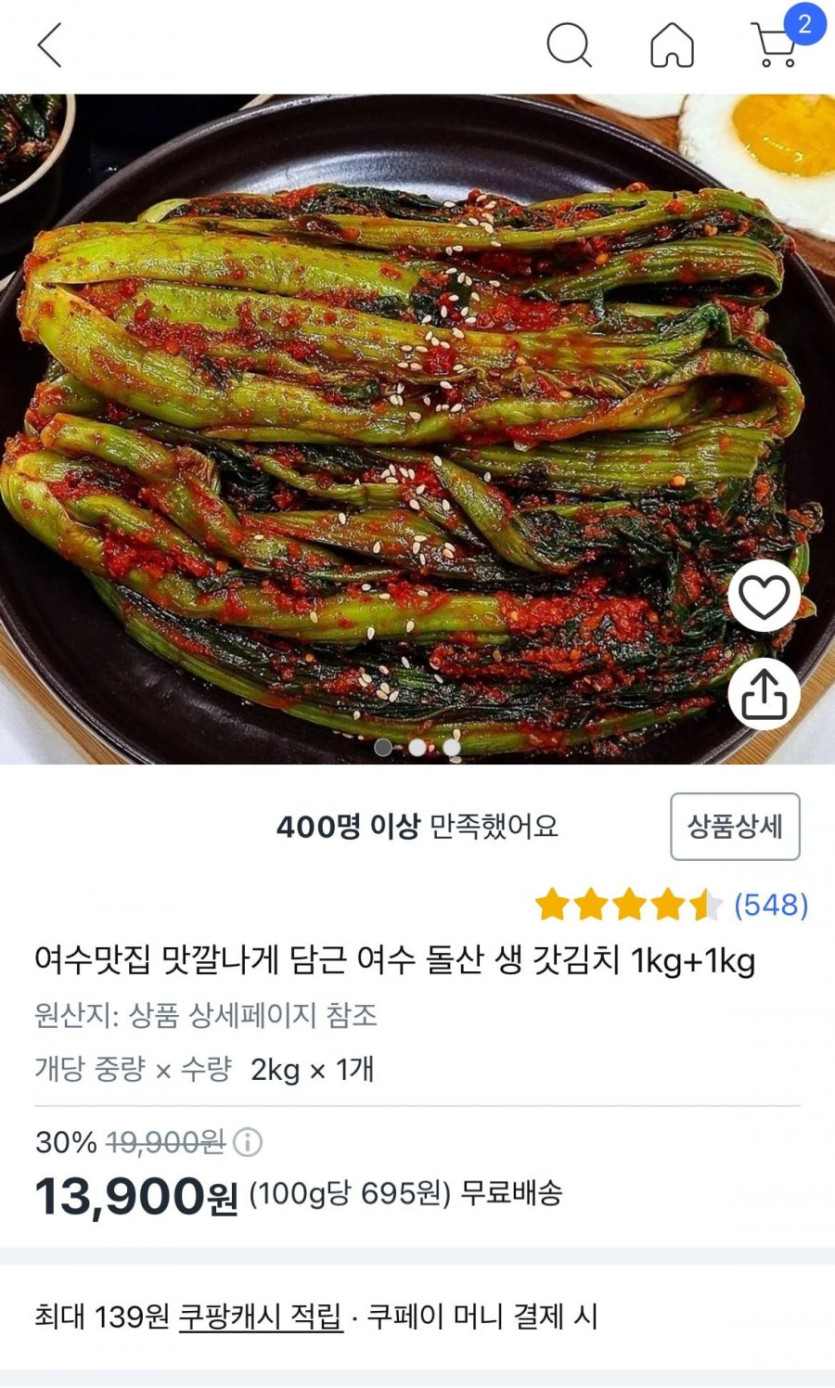The width and height of the screenshot is (835, 1388).
Task: Go to the Coupang home page
Action: pyautogui.click(x=671, y=46)
